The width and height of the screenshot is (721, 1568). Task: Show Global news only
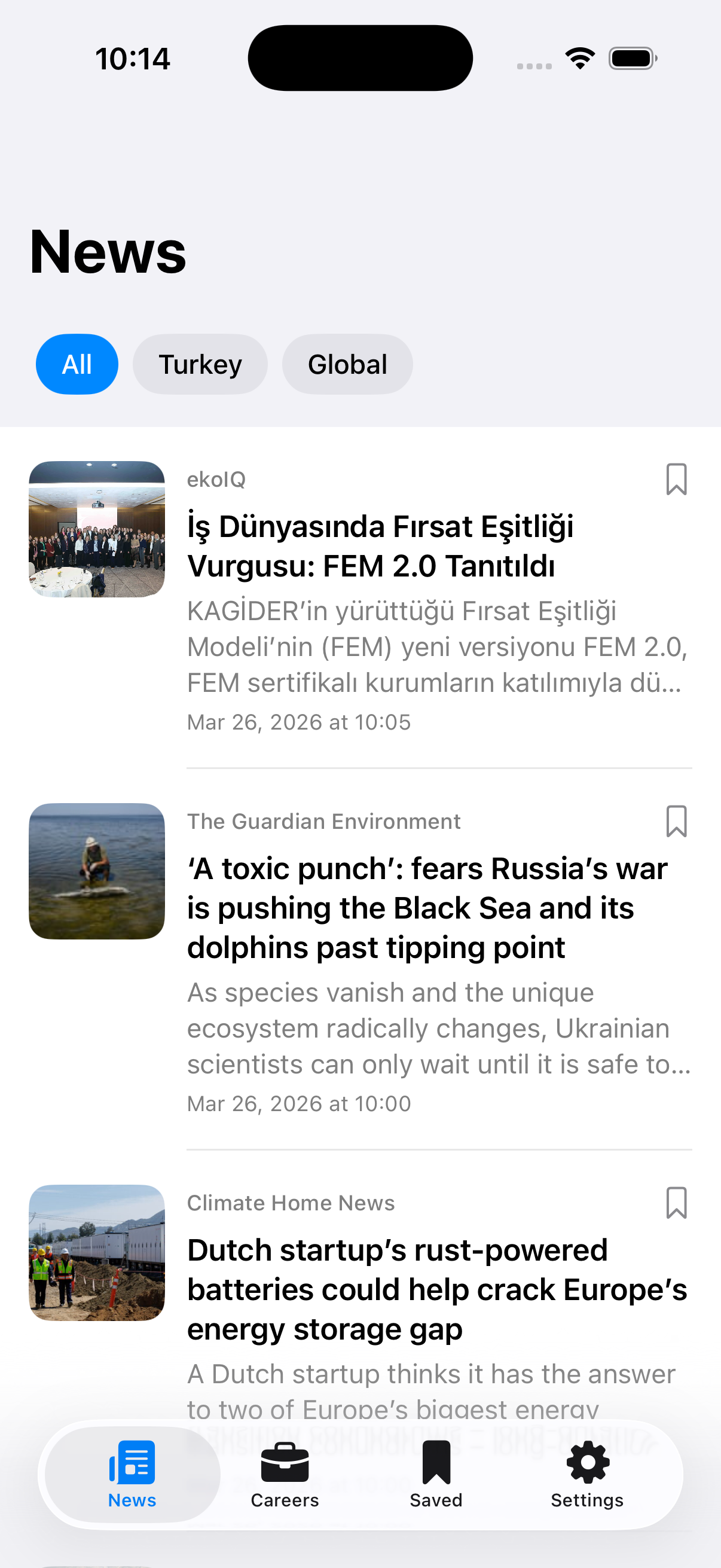[347, 364]
